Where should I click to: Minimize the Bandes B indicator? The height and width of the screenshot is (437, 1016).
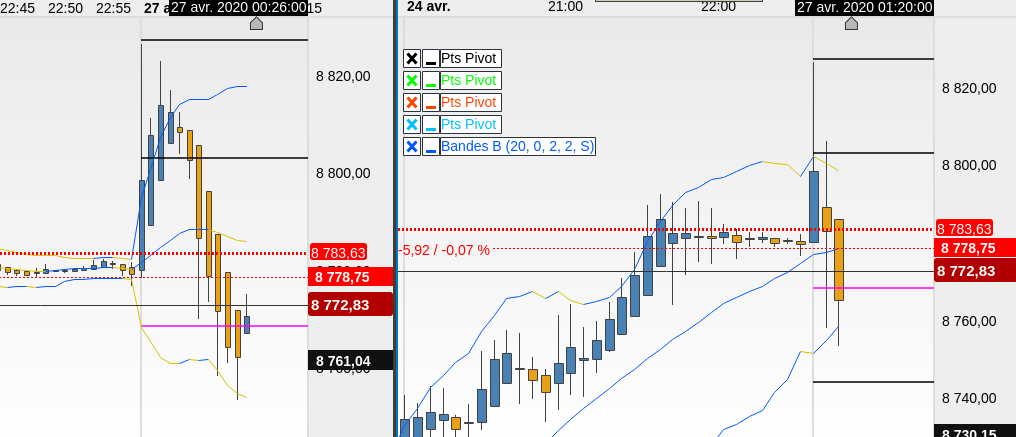430,146
